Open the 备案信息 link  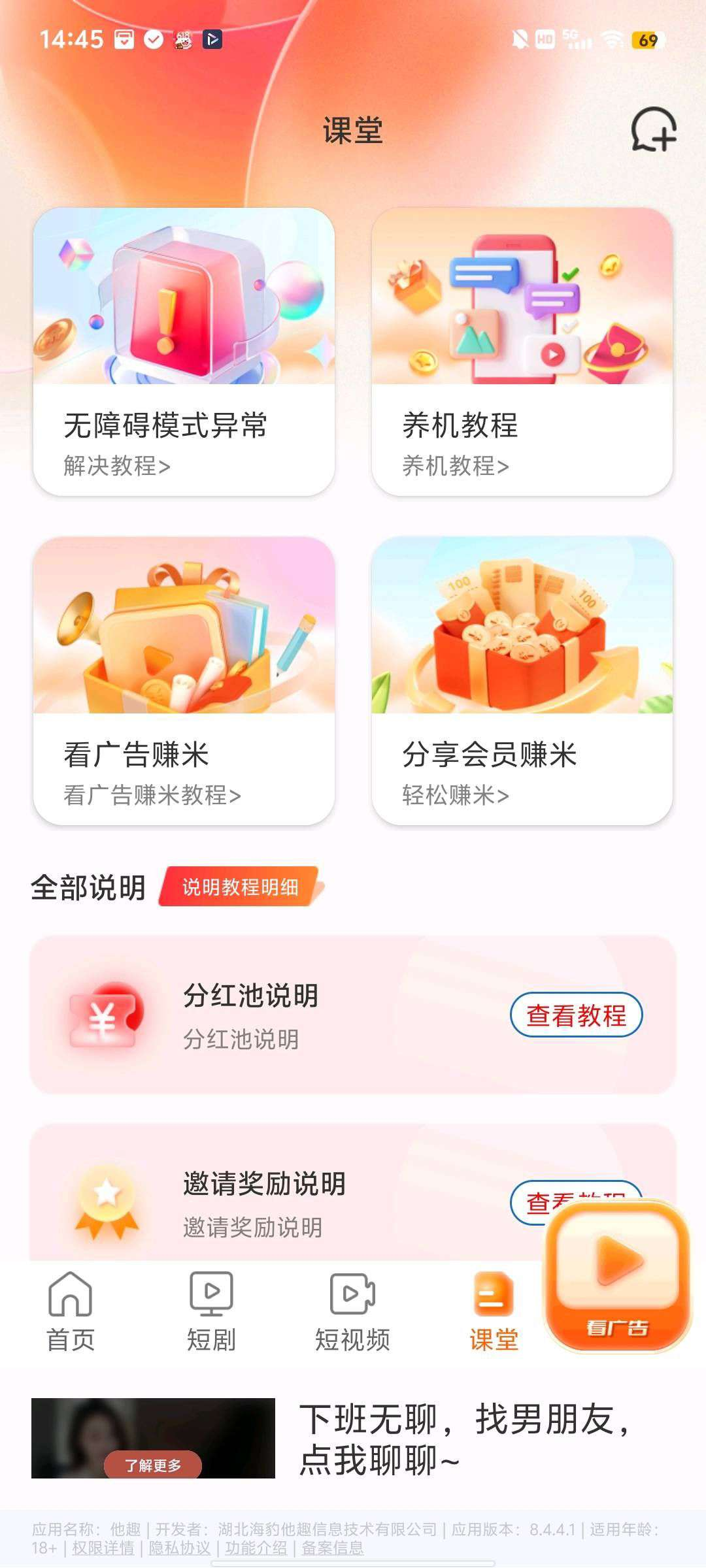[332, 1548]
